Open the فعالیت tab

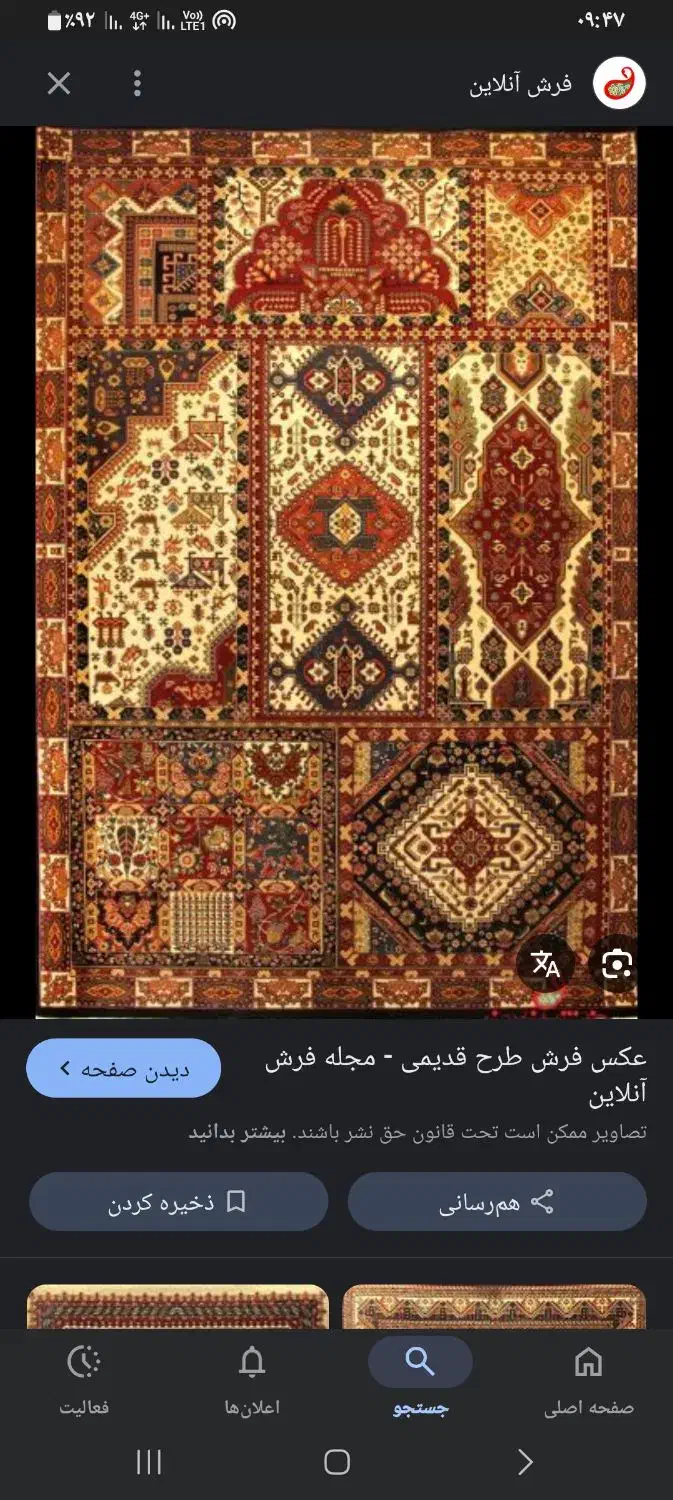[84, 1379]
